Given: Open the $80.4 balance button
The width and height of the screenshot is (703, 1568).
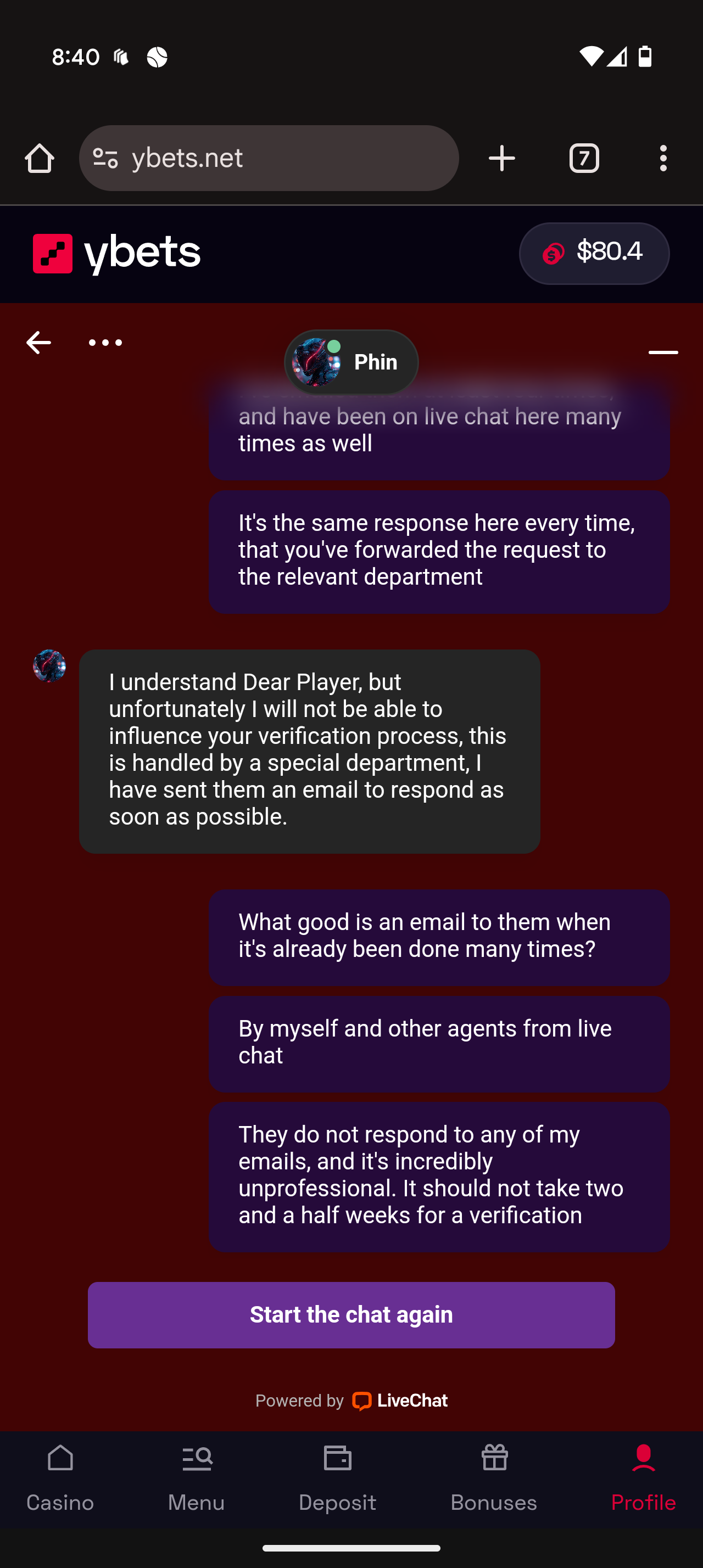Looking at the screenshot, I should click(x=594, y=253).
